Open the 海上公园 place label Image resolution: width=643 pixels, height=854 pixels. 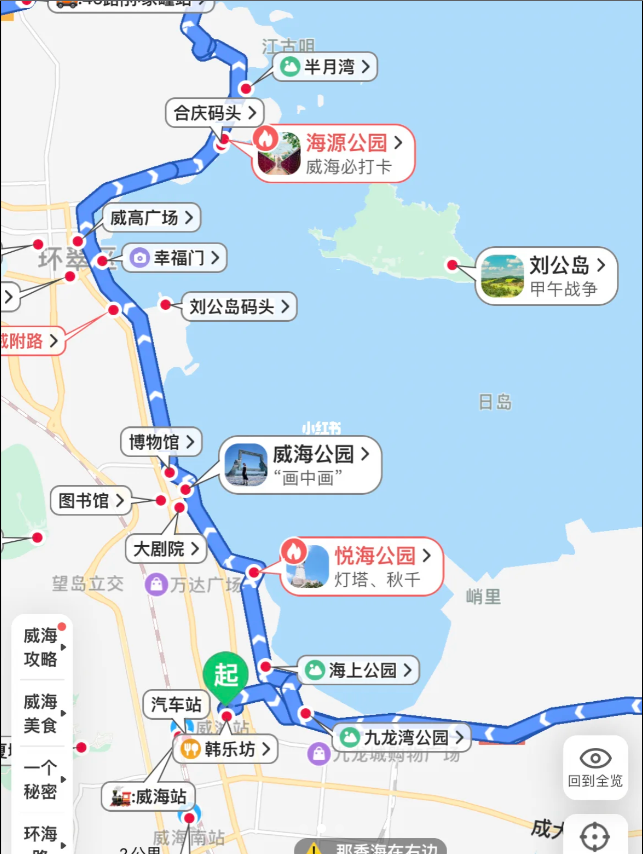click(358, 670)
